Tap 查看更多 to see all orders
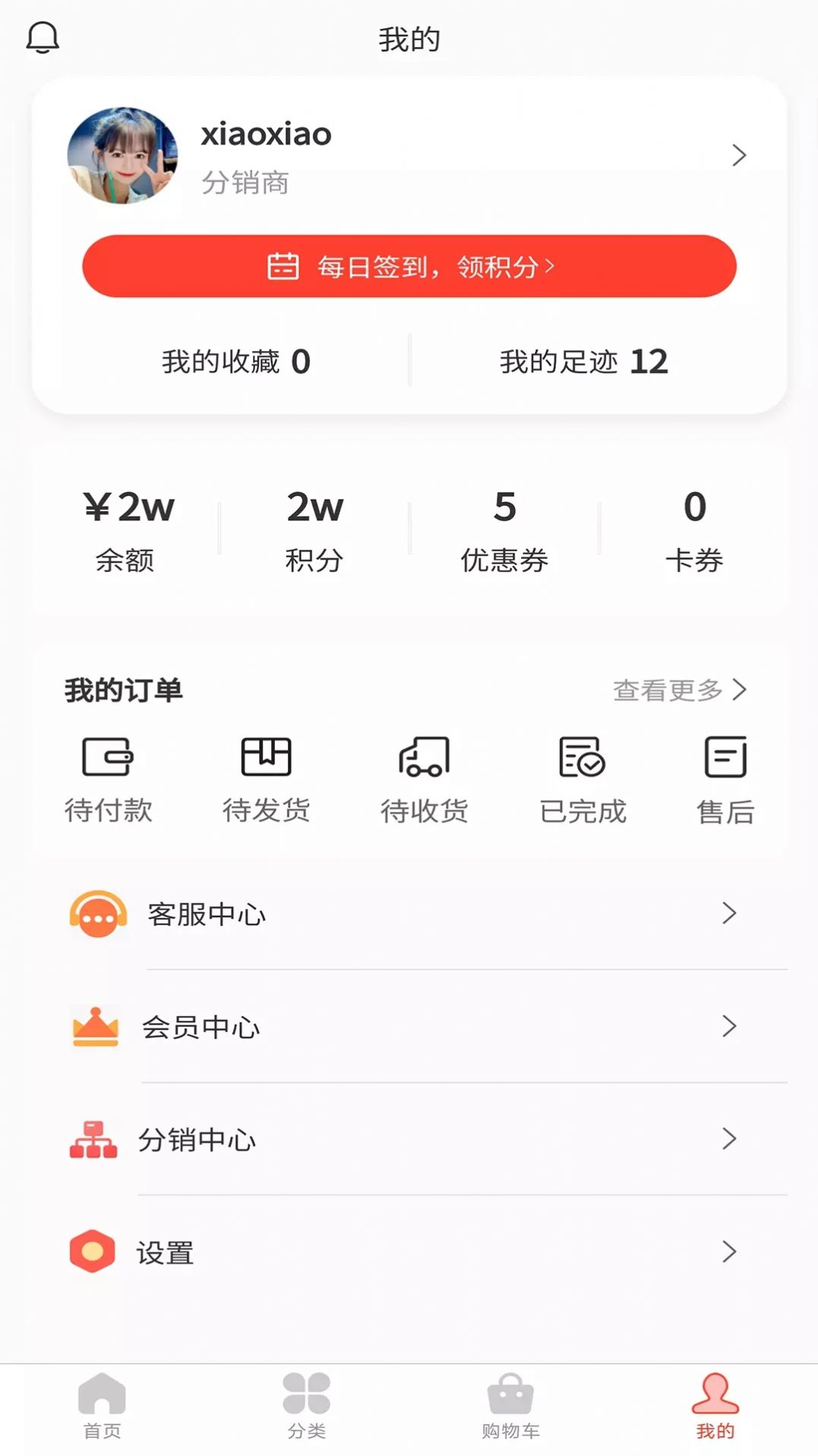This screenshot has height=1456, width=818. click(x=679, y=690)
